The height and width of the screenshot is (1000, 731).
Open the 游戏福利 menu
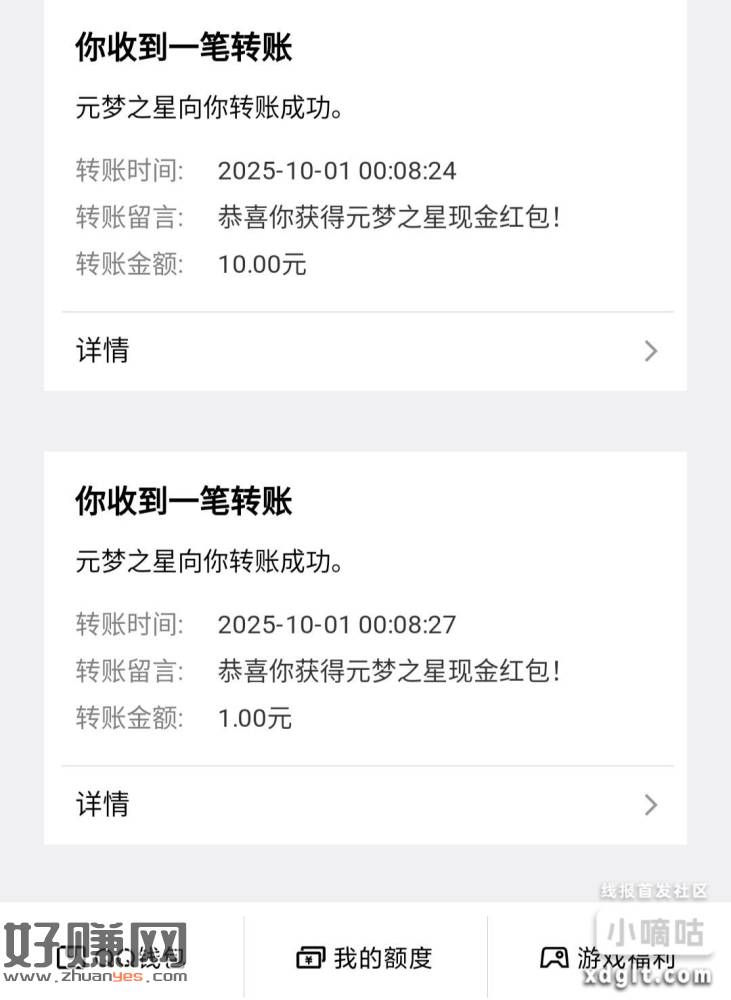(x=608, y=957)
